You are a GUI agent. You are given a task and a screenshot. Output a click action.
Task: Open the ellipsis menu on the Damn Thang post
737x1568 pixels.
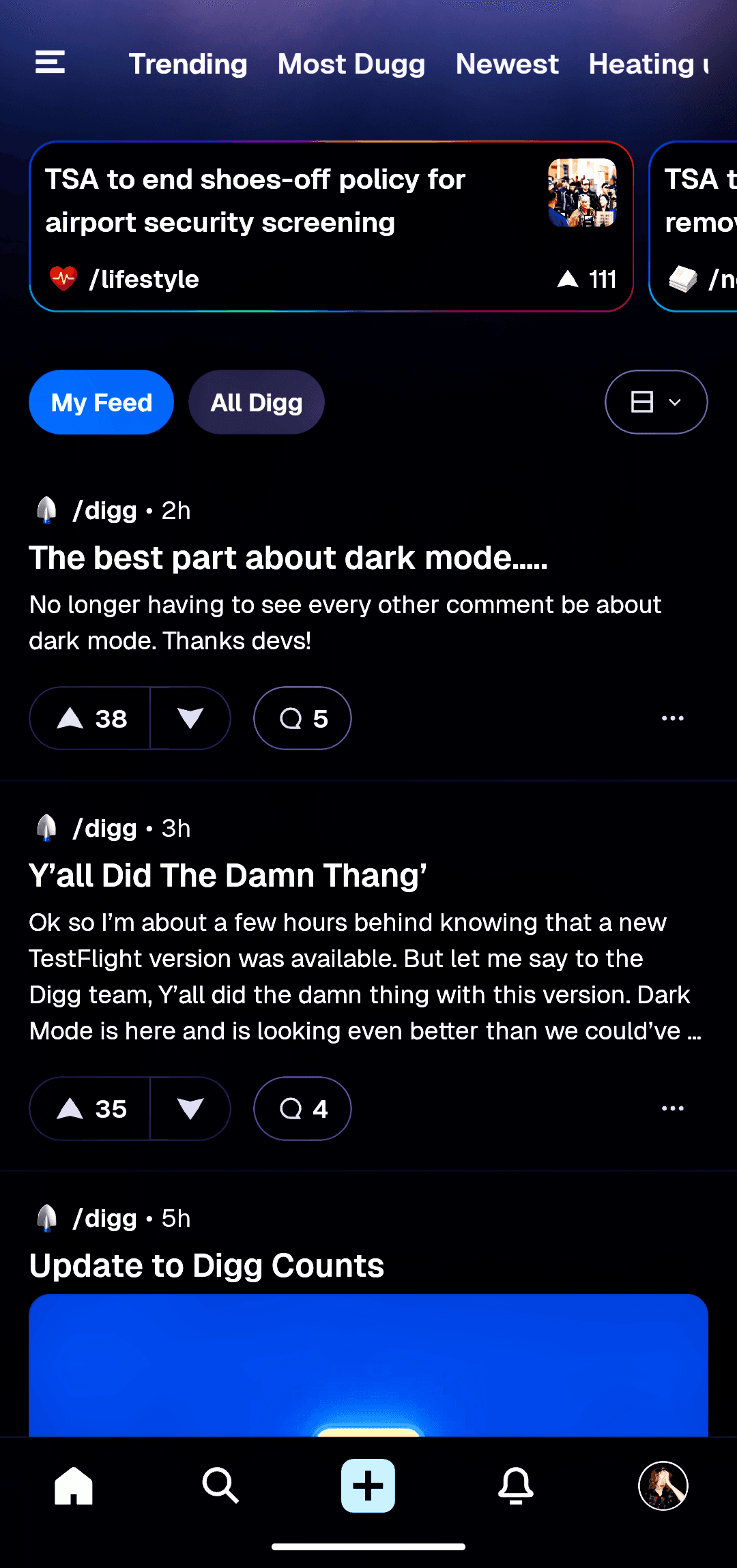point(673,1108)
